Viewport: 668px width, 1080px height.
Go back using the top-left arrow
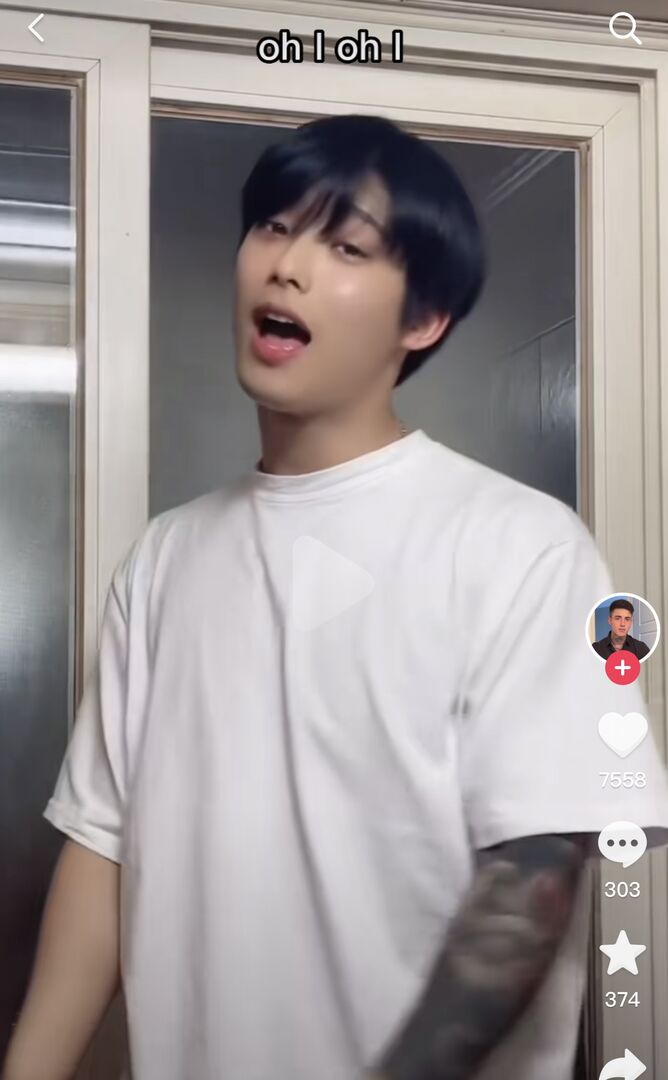[36, 28]
